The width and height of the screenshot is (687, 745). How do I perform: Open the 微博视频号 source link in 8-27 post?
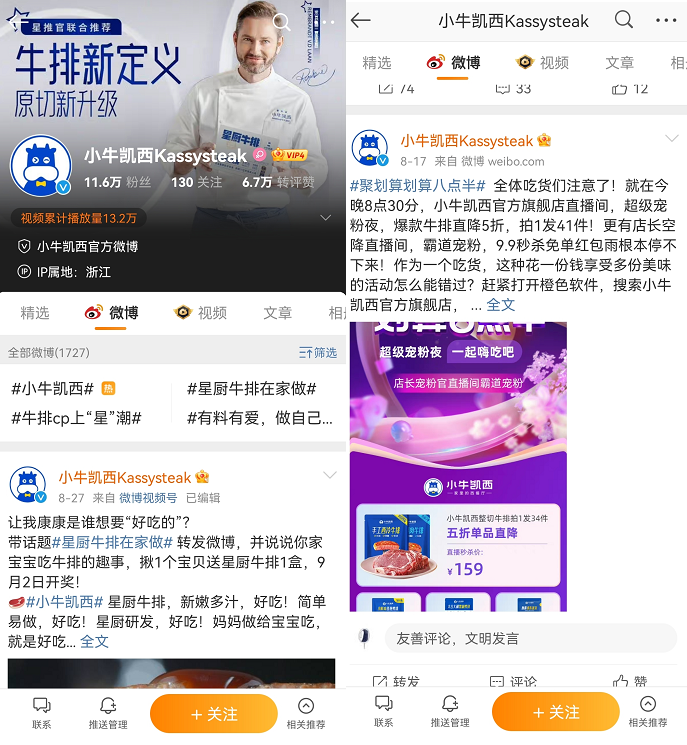[148, 497]
